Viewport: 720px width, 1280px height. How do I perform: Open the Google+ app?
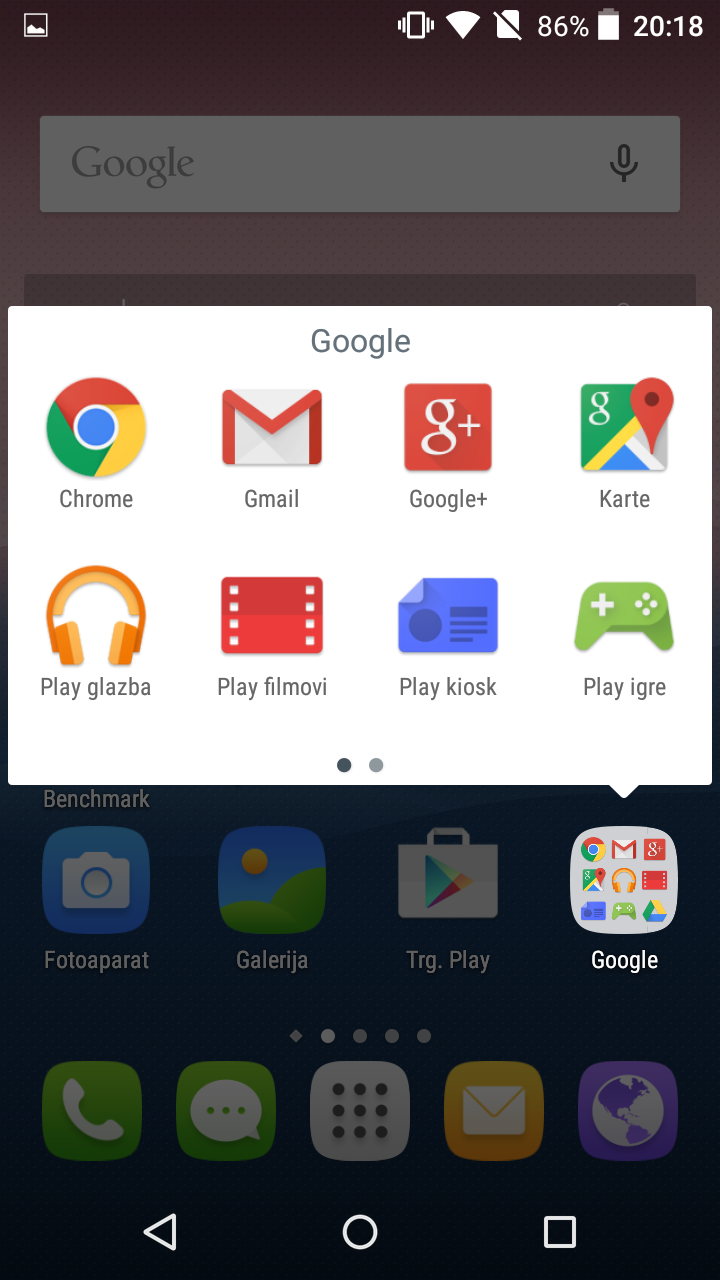click(448, 428)
